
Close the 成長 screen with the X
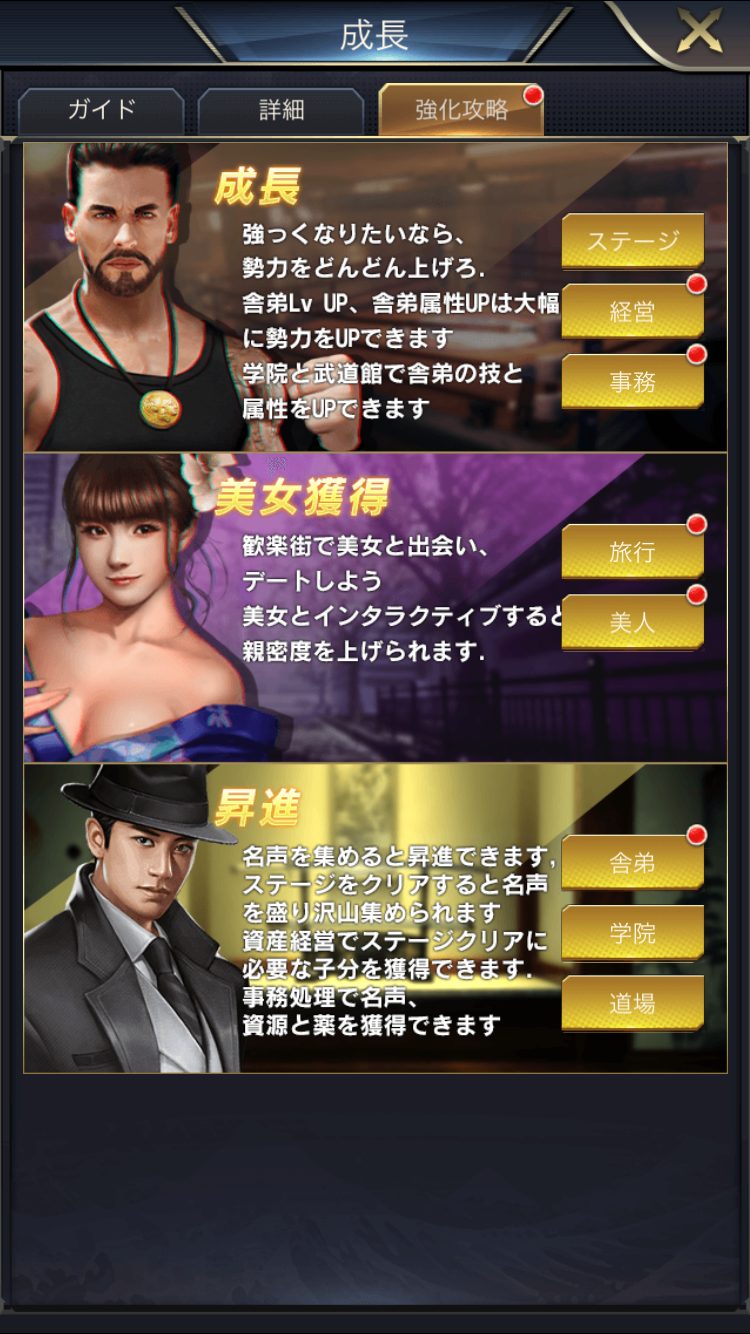pos(699,34)
